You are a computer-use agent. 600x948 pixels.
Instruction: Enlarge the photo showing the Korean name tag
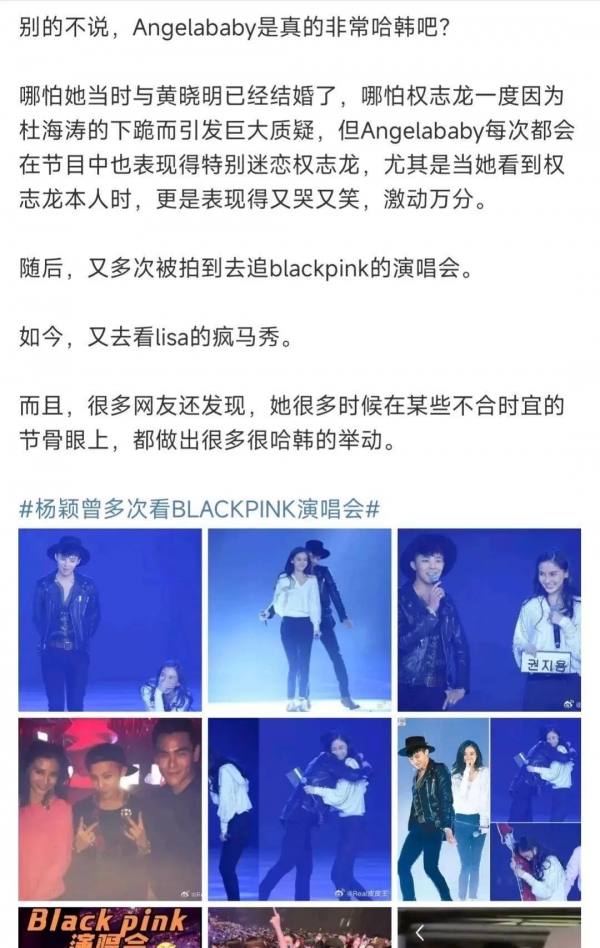click(x=489, y=619)
